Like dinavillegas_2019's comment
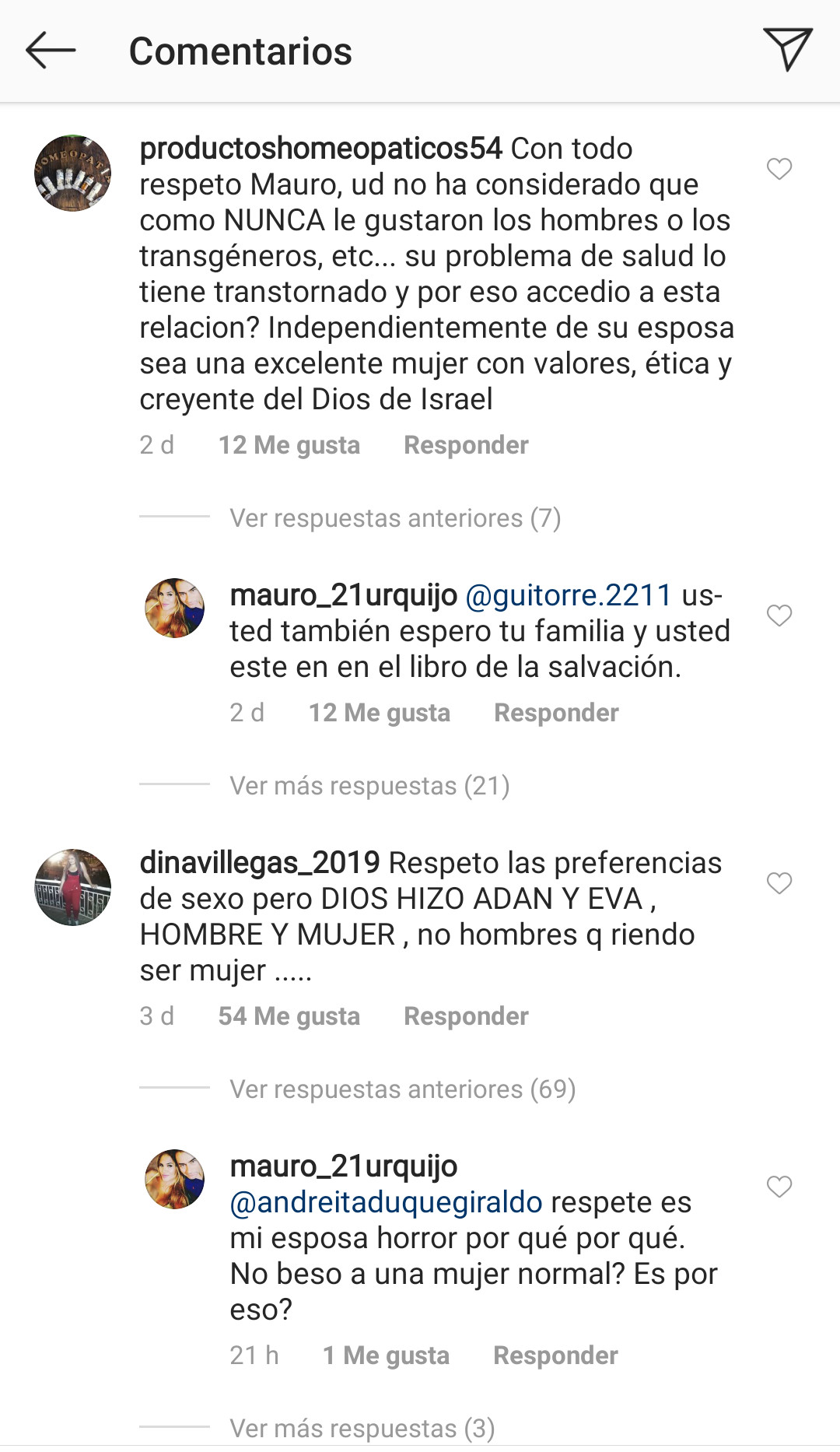The height and width of the screenshot is (1452, 840). tap(779, 883)
